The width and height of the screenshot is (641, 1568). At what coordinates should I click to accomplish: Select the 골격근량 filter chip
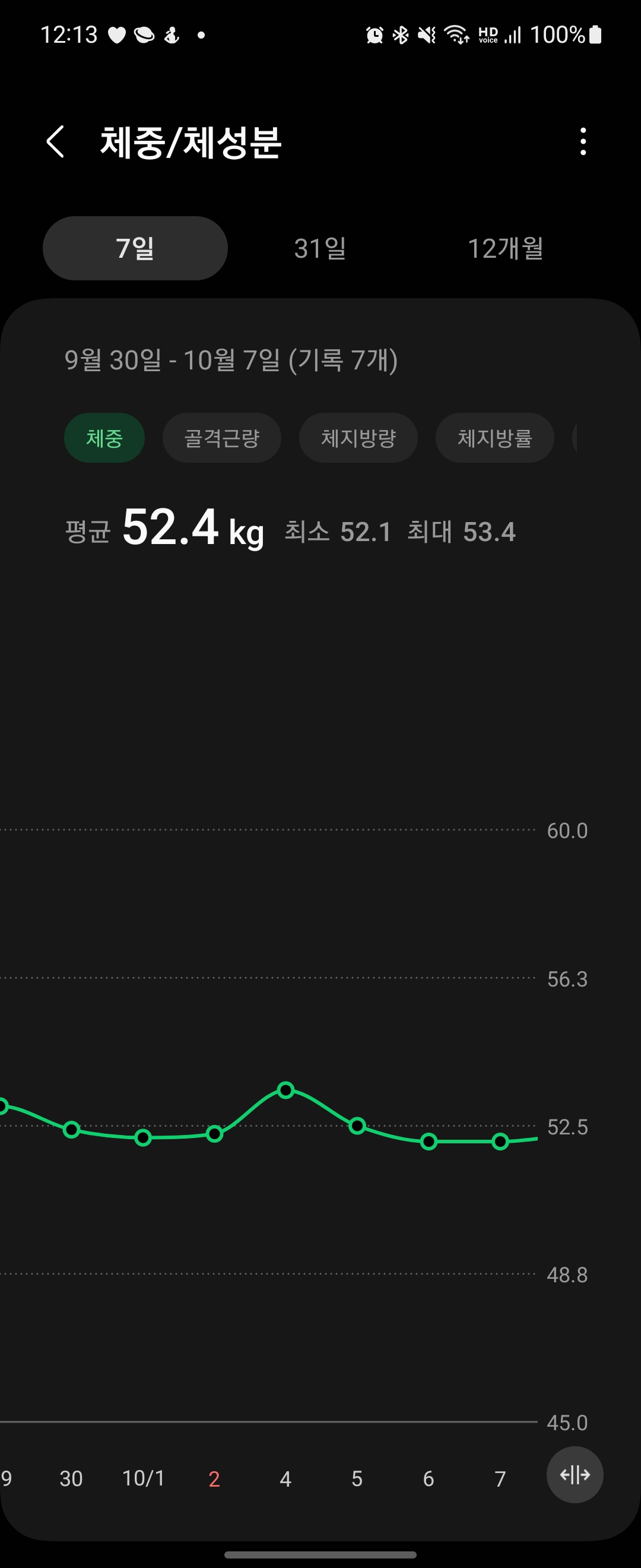[221, 438]
